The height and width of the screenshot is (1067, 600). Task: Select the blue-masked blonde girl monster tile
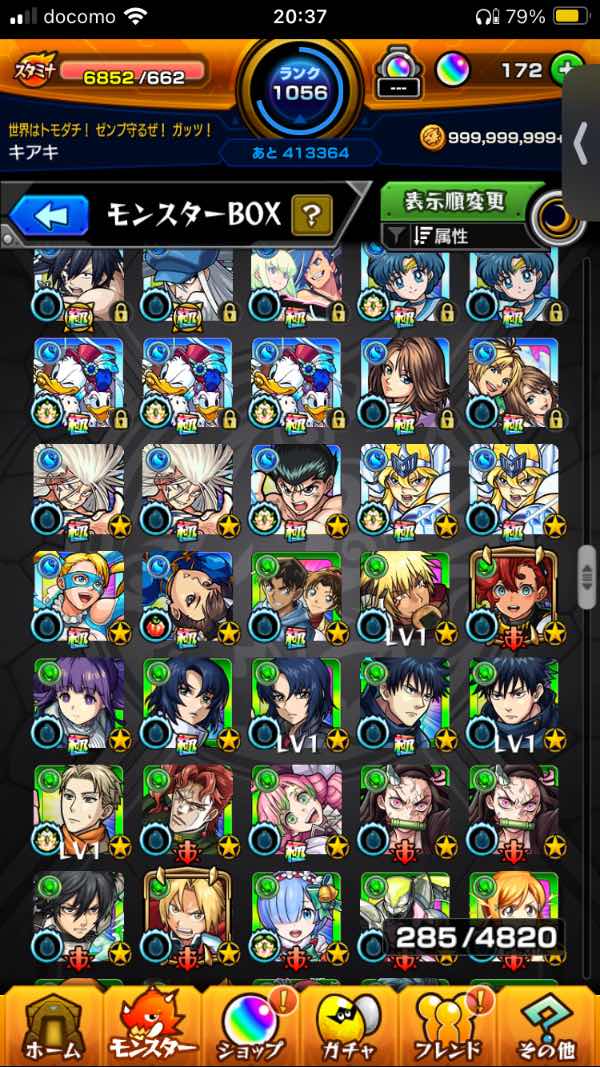pos(79,595)
